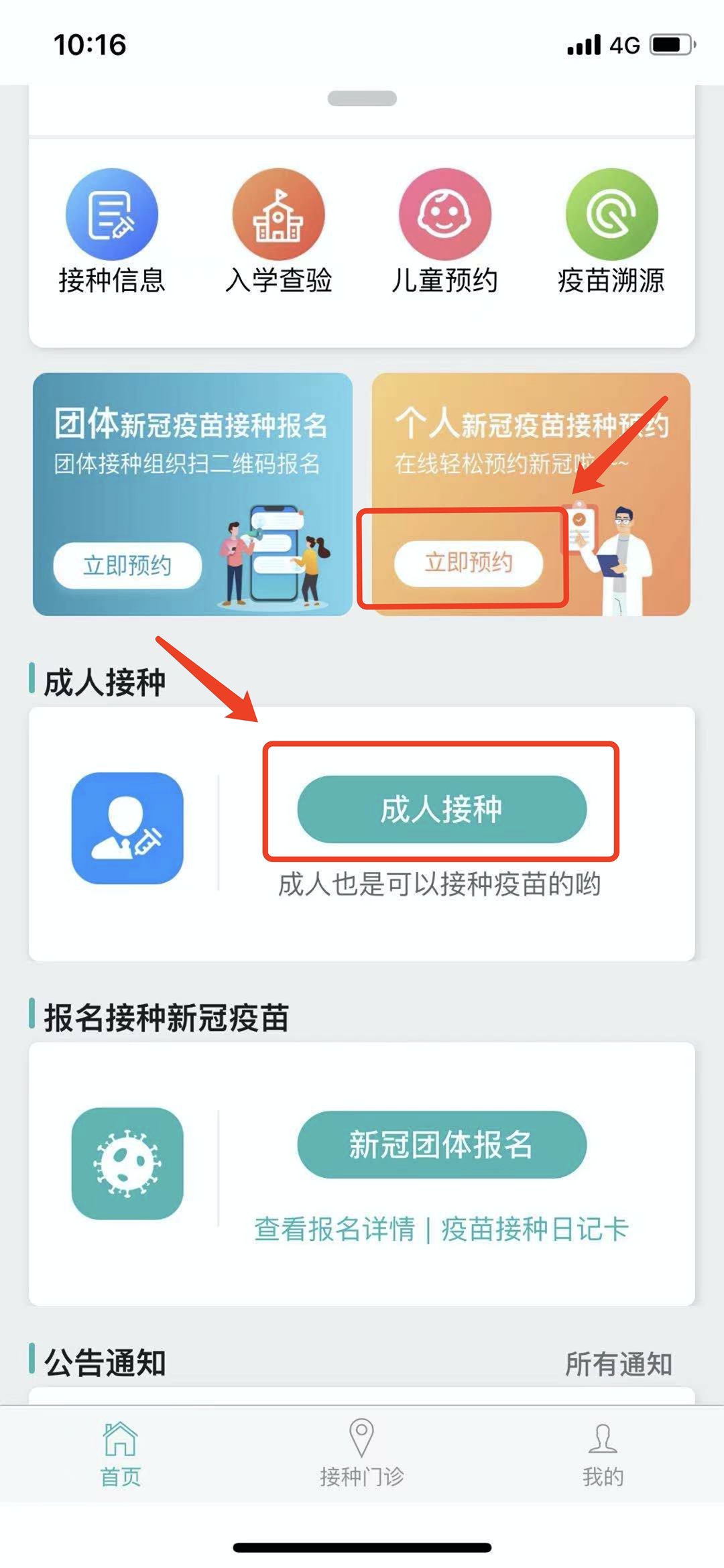Switch to the 我的 tab

click(603, 1452)
